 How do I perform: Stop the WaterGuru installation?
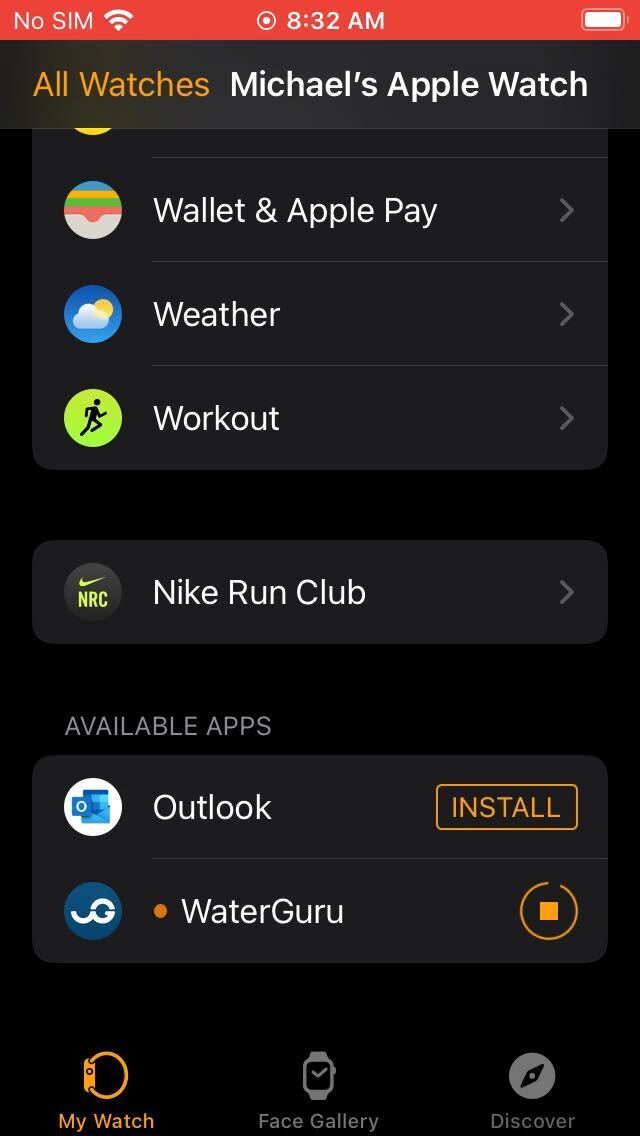coord(549,911)
